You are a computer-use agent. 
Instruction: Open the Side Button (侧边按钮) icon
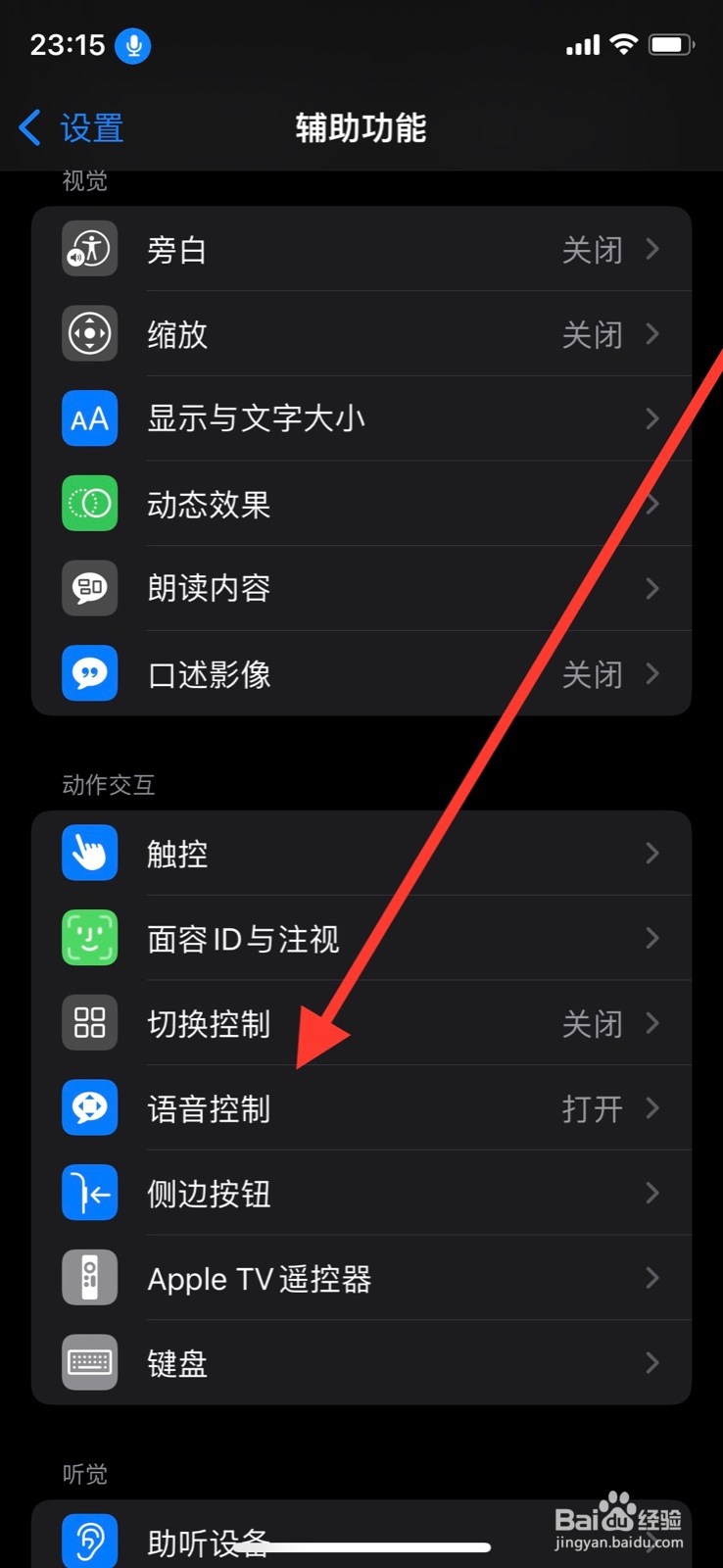click(89, 1193)
